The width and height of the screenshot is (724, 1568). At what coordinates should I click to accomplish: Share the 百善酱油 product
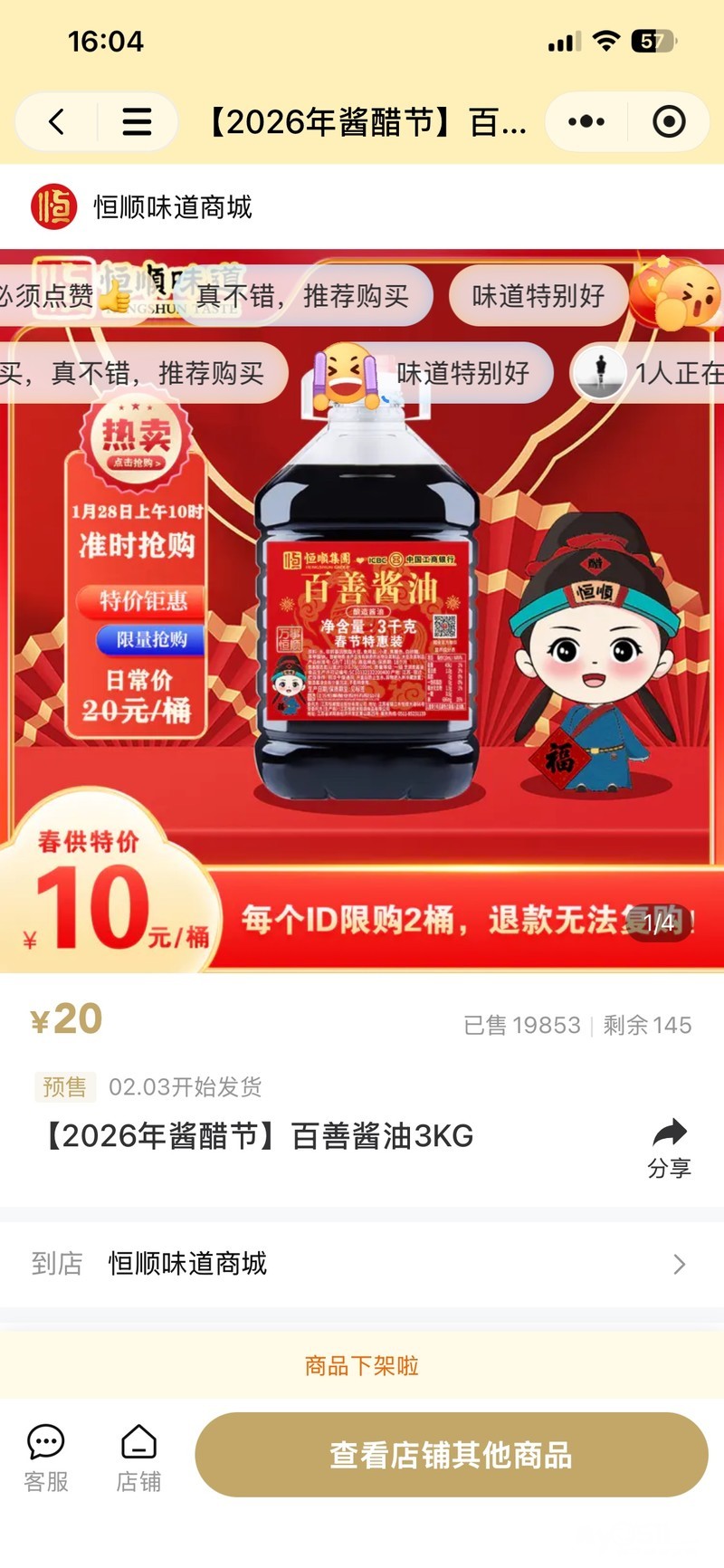pyautogui.click(x=669, y=1147)
